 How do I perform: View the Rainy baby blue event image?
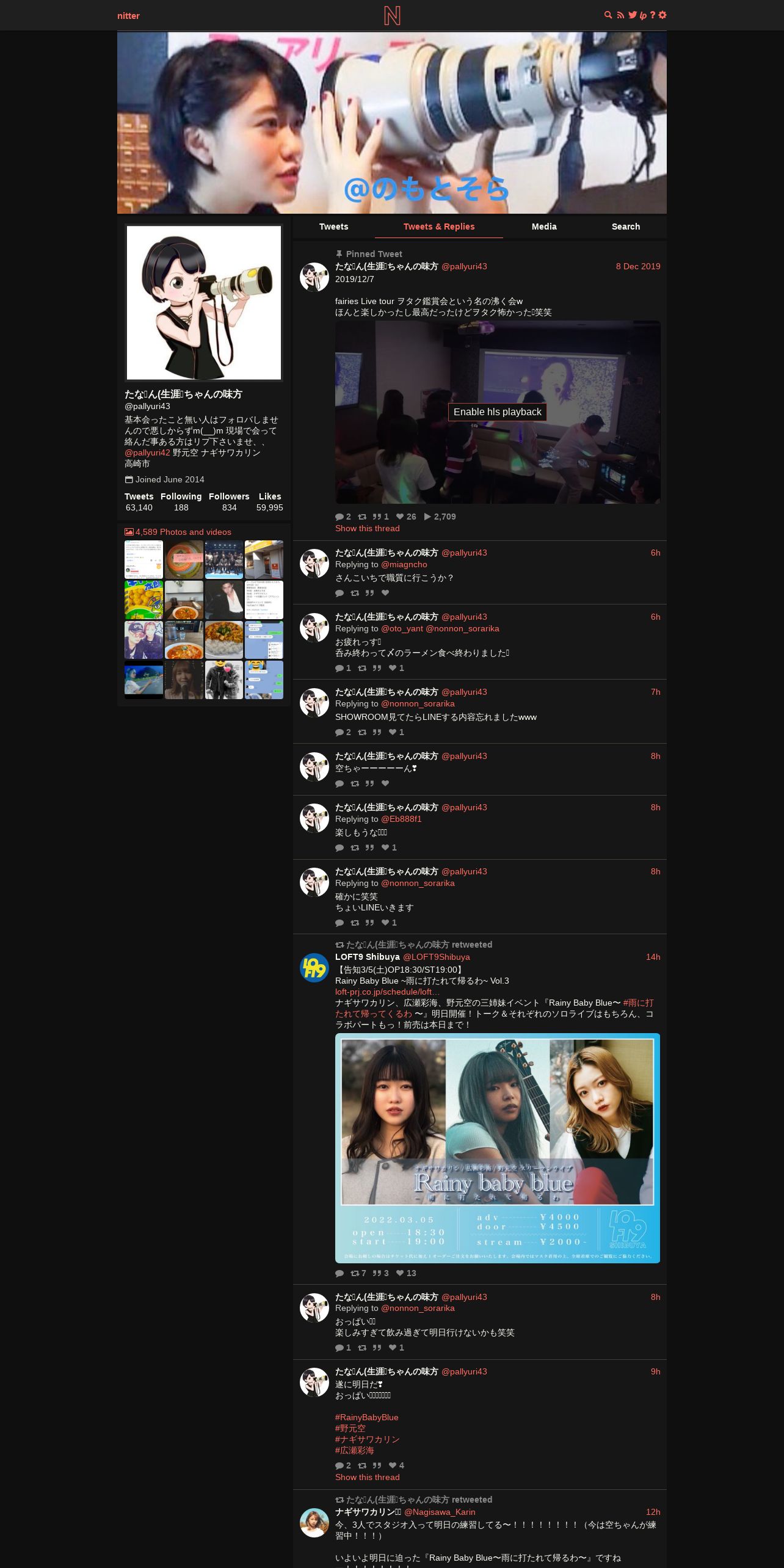498,1148
